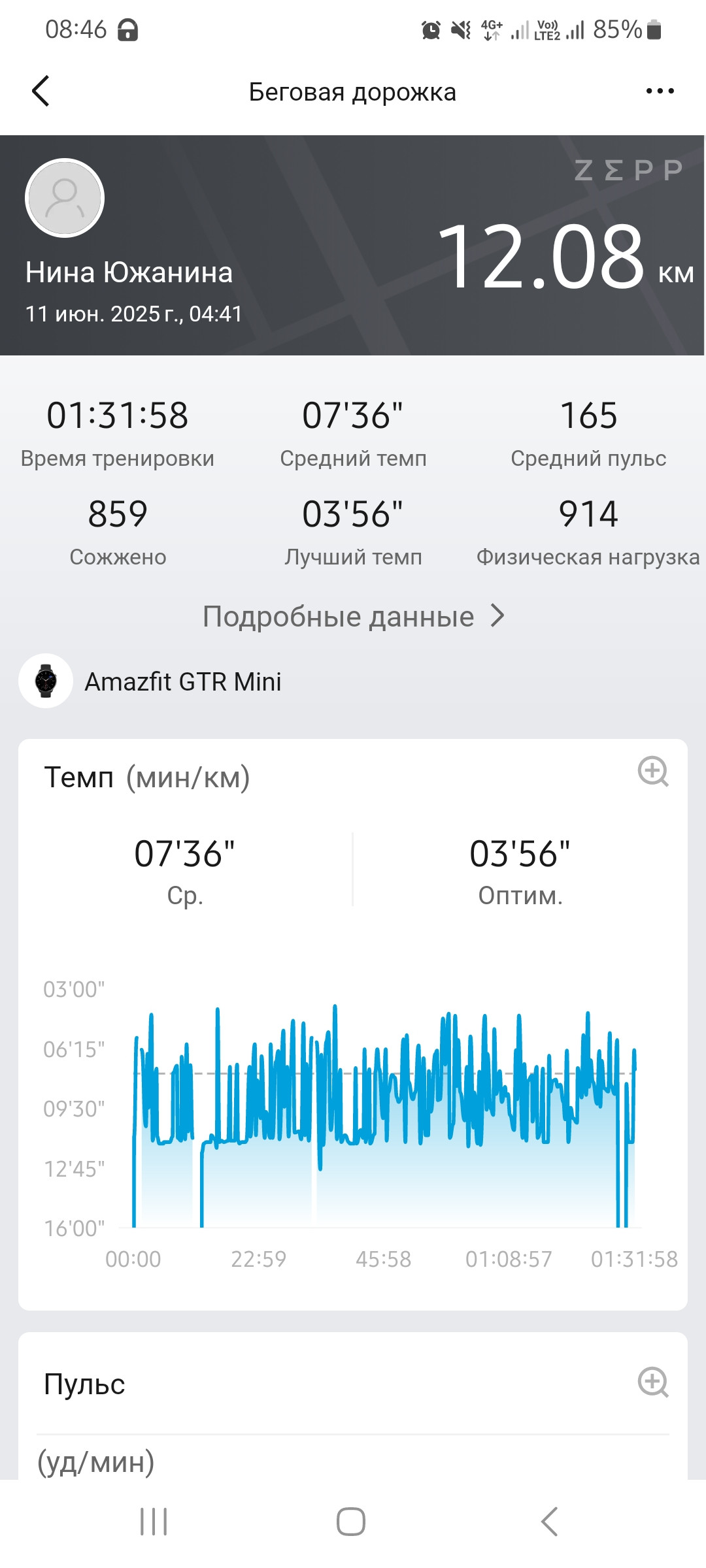The image size is (706, 1568).
Task: Tap the Android home button
Action: [351, 1522]
